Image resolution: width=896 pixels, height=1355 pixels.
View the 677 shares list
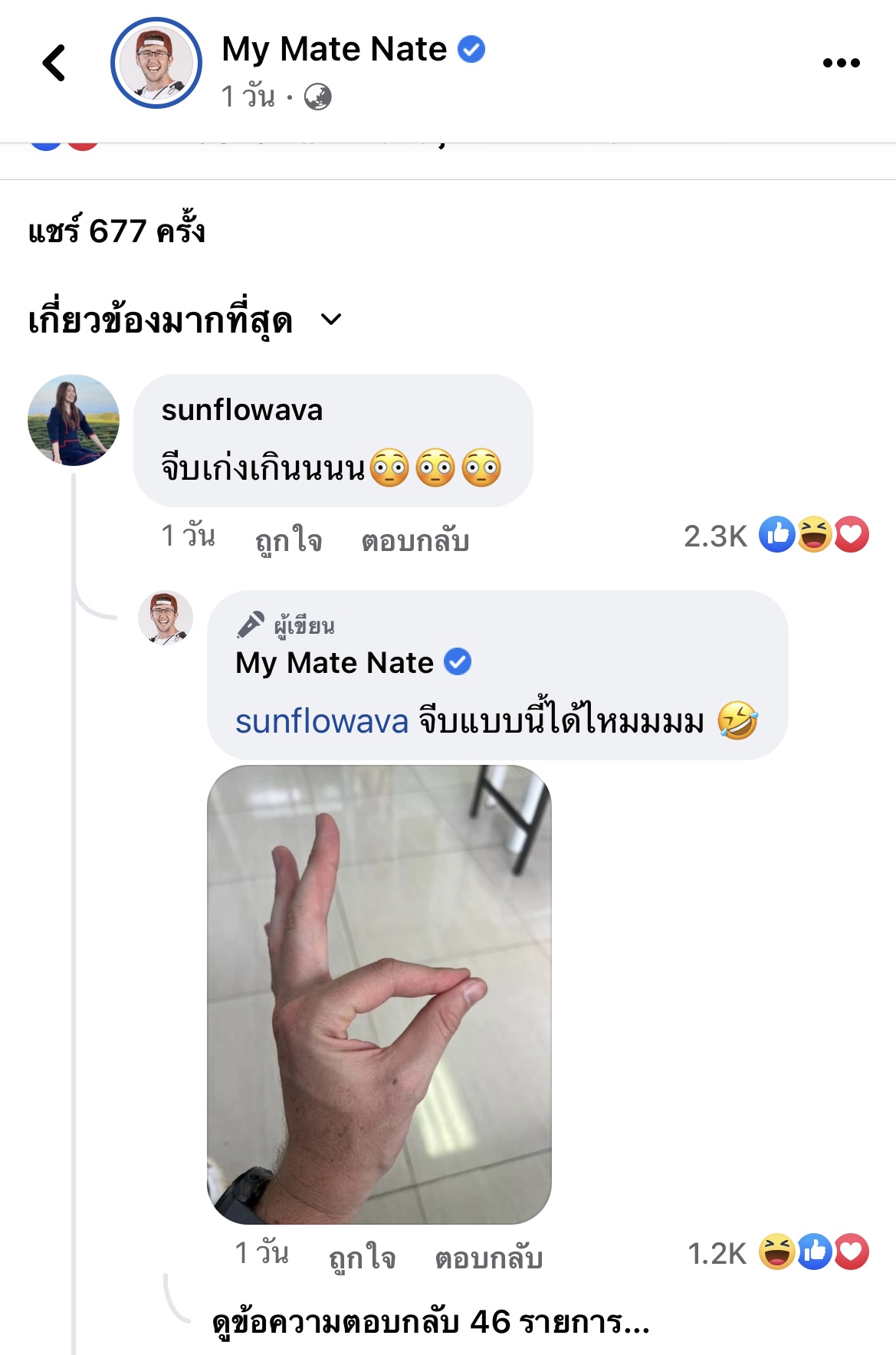click(117, 231)
